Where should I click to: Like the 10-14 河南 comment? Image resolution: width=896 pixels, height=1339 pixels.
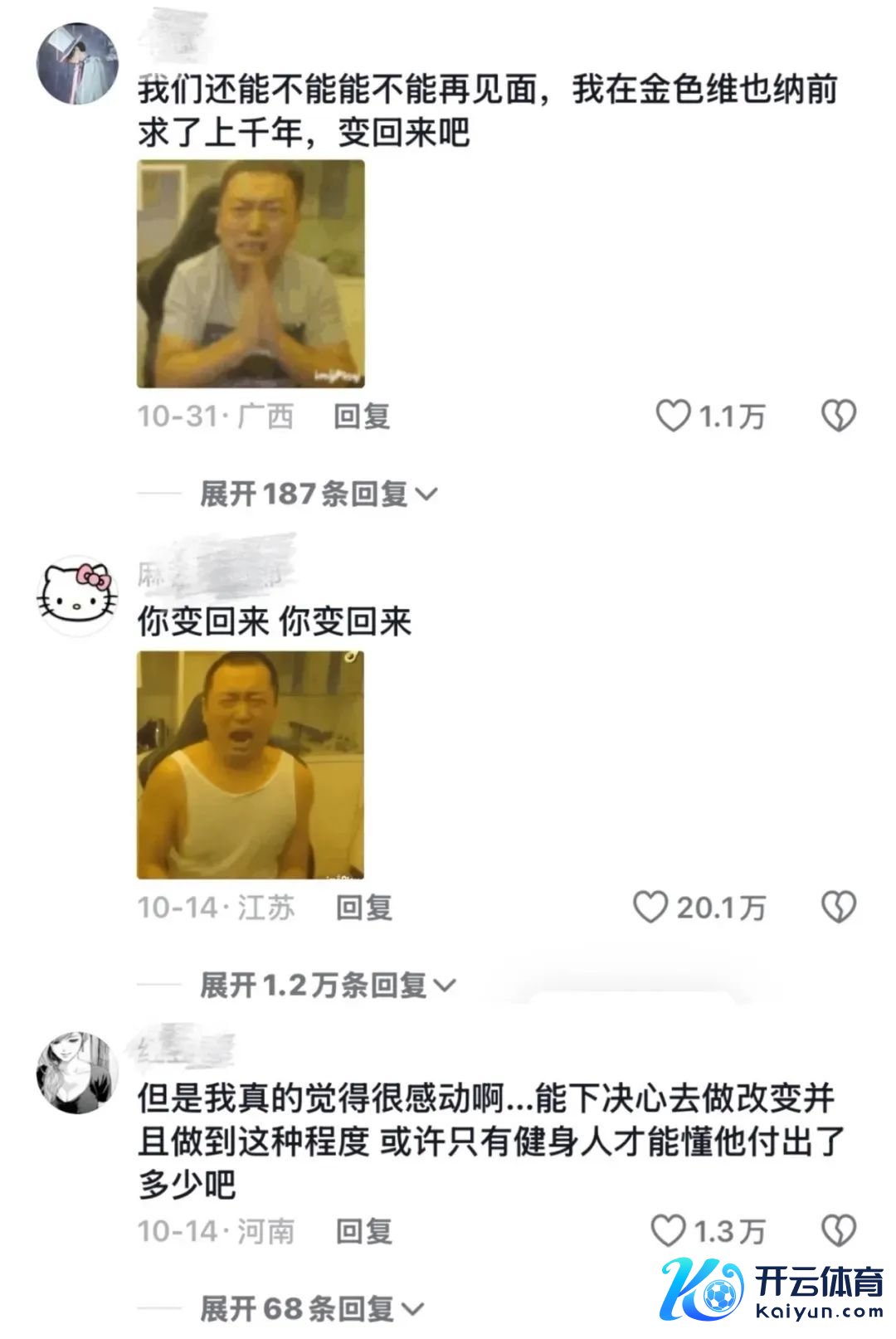pos(667,1230)
